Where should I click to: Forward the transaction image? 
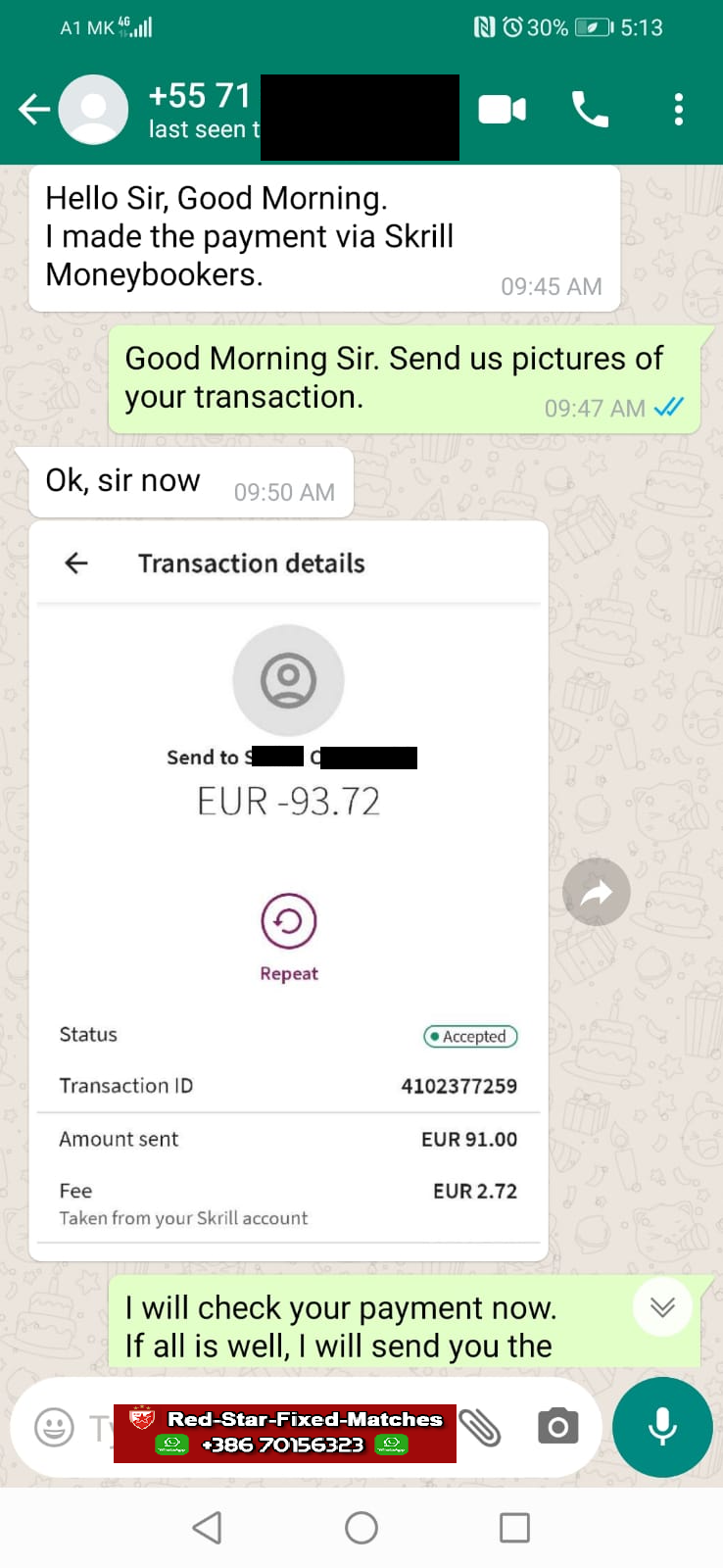596,892
